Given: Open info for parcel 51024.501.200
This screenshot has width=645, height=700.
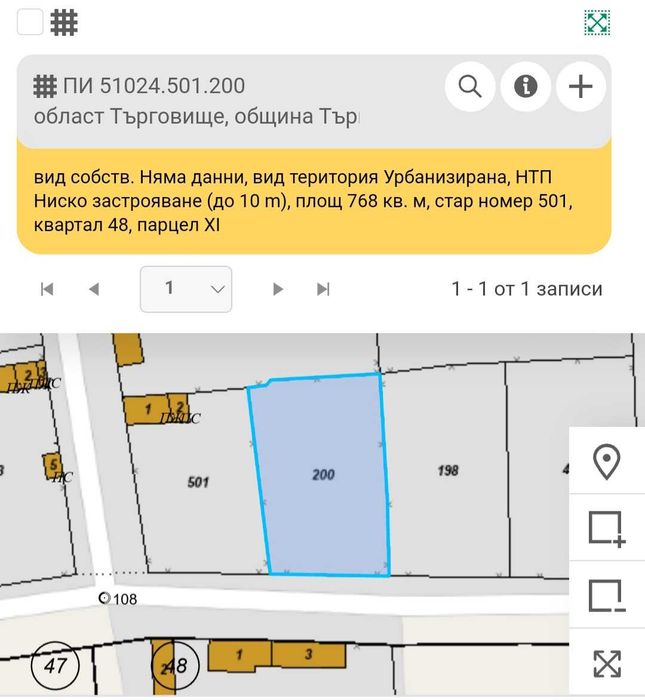Looking at the screenshot, I should [526, 86].
